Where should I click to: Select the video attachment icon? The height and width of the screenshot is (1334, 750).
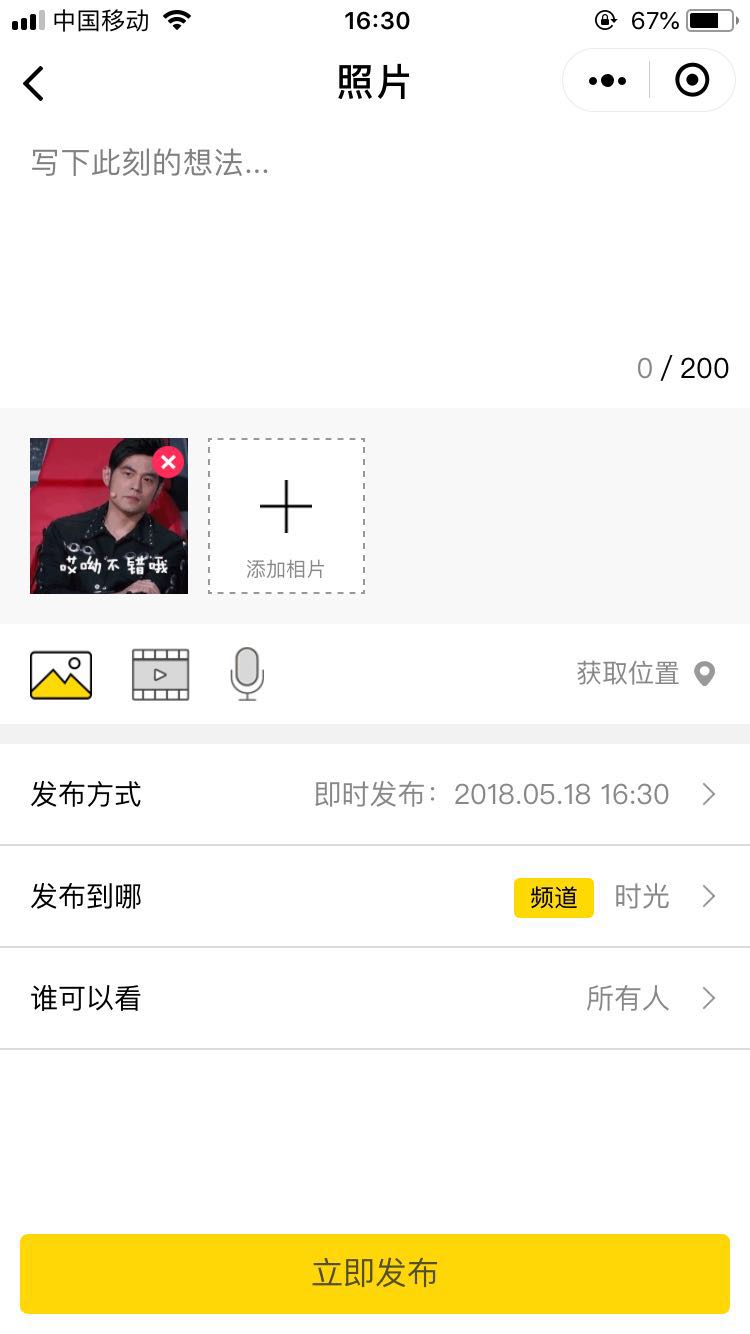pyautogui.click(x=160, y=675)
